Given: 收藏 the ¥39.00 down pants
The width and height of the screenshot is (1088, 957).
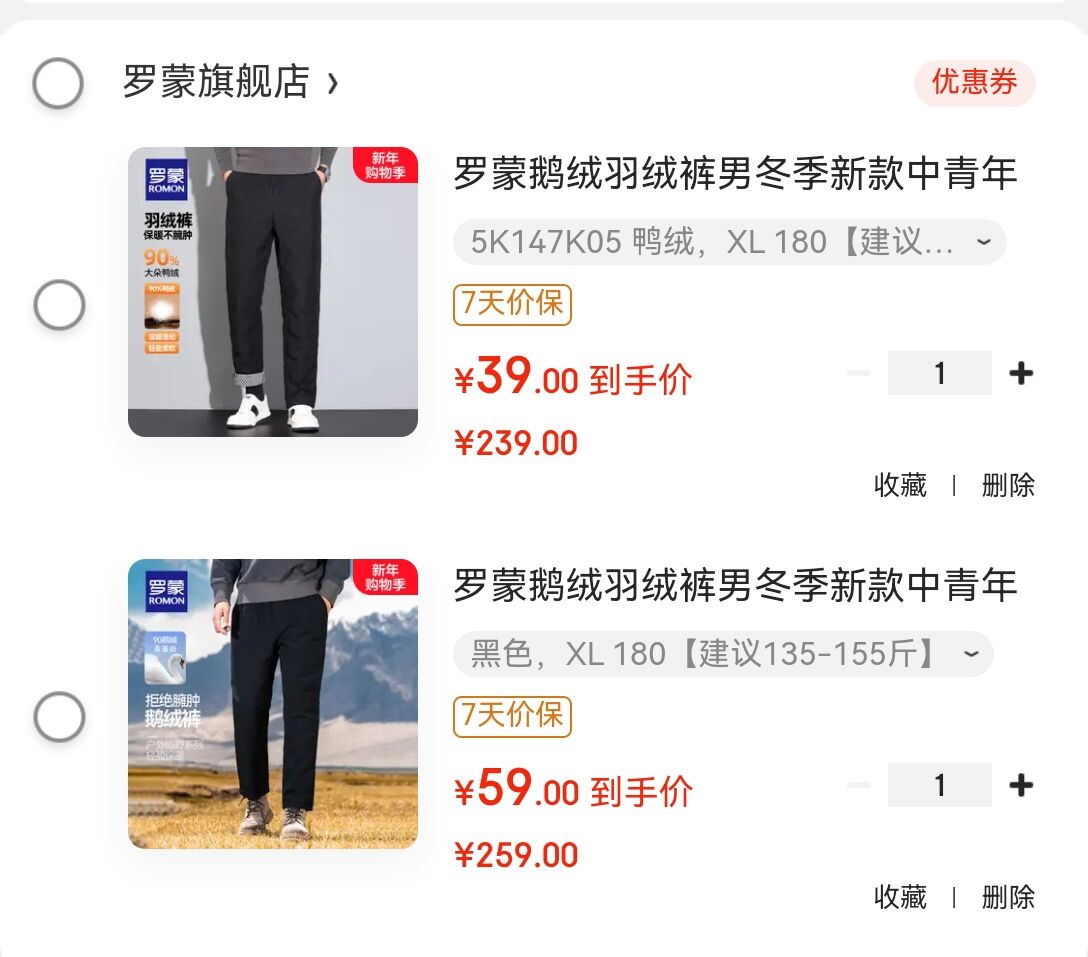Looking at the screenshot, I should click(x=900, y=486).
